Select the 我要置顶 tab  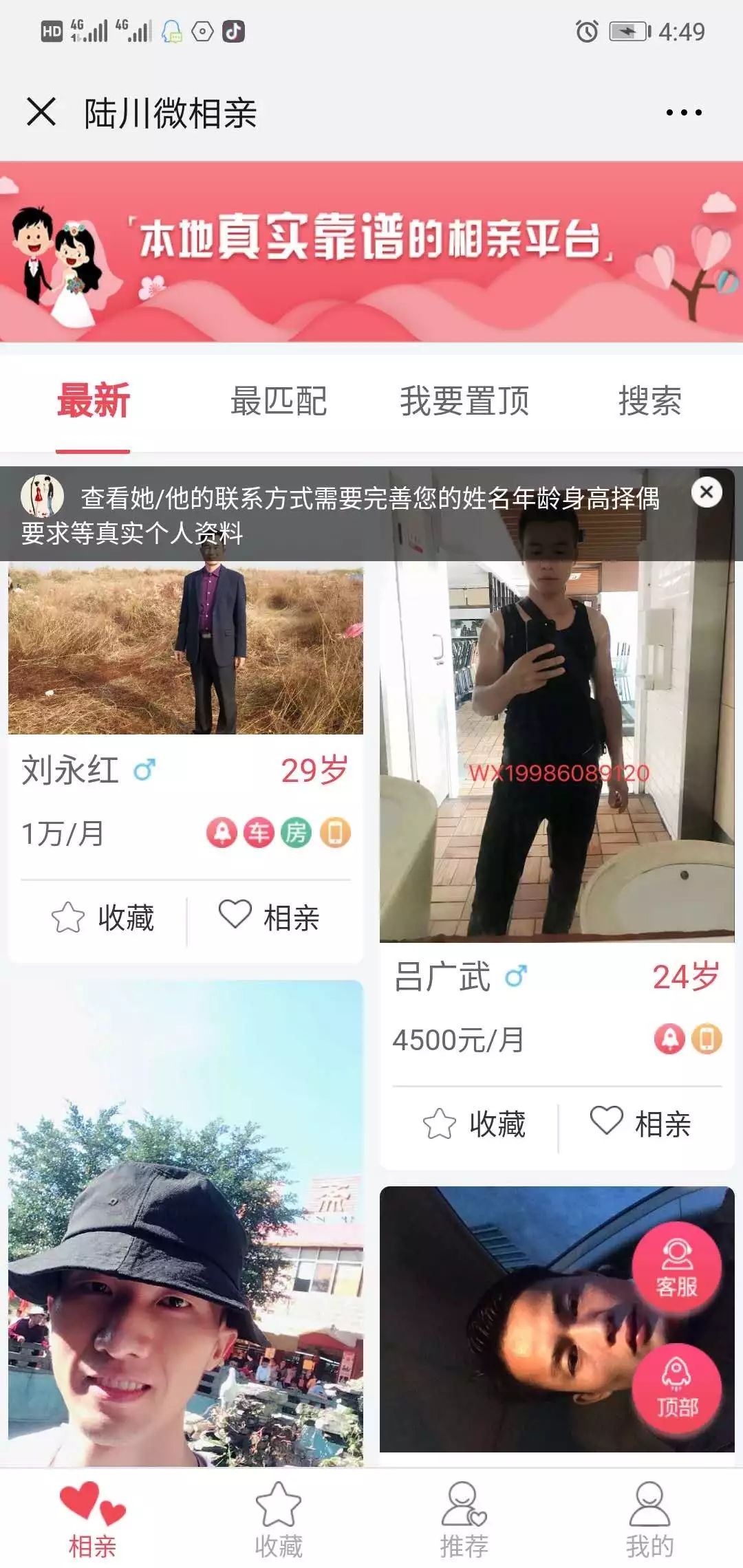click(464, 401)
